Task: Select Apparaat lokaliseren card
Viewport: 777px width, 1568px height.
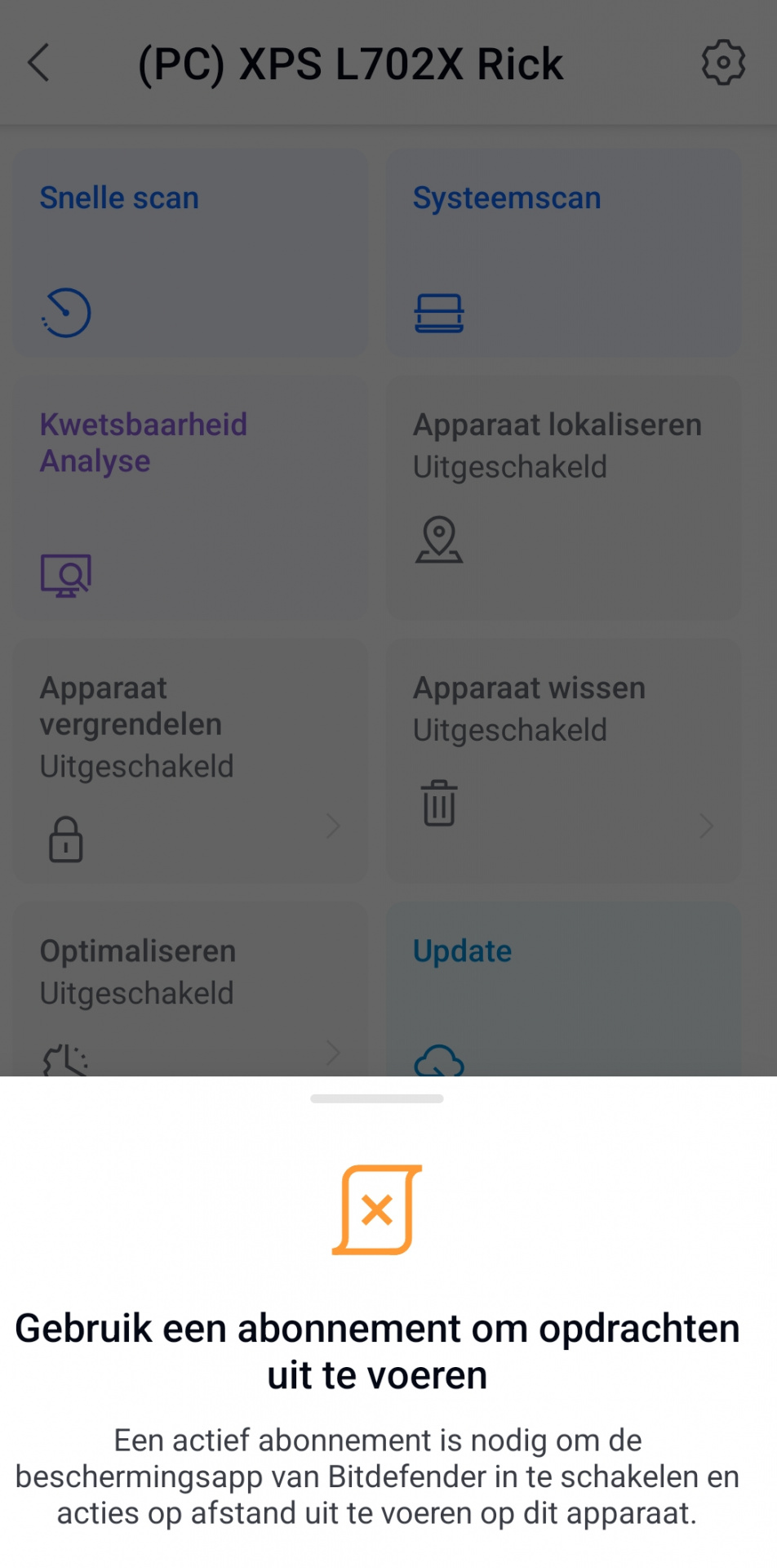Action: point(563,497)
